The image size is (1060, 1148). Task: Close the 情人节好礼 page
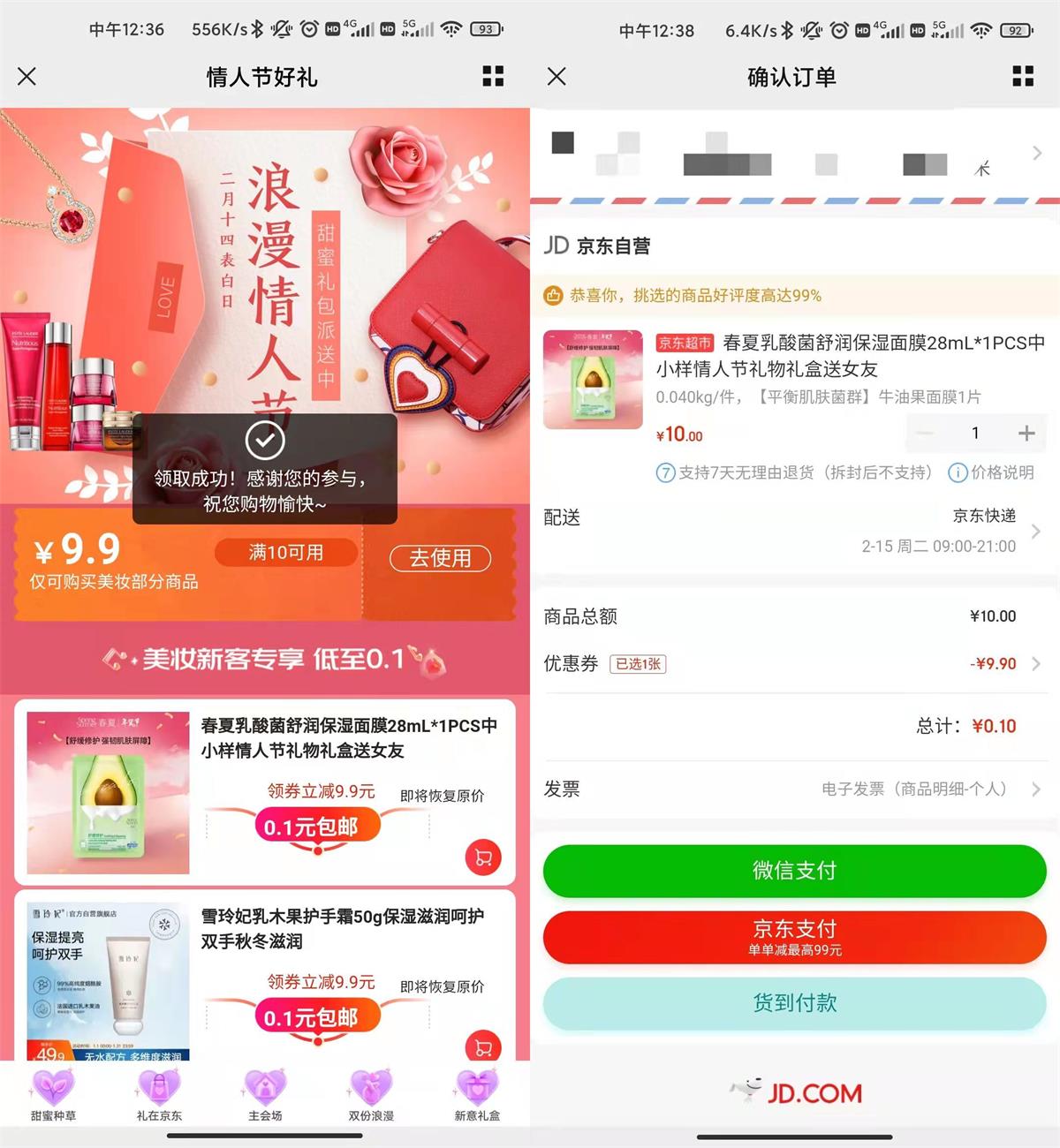pos(27,77)
